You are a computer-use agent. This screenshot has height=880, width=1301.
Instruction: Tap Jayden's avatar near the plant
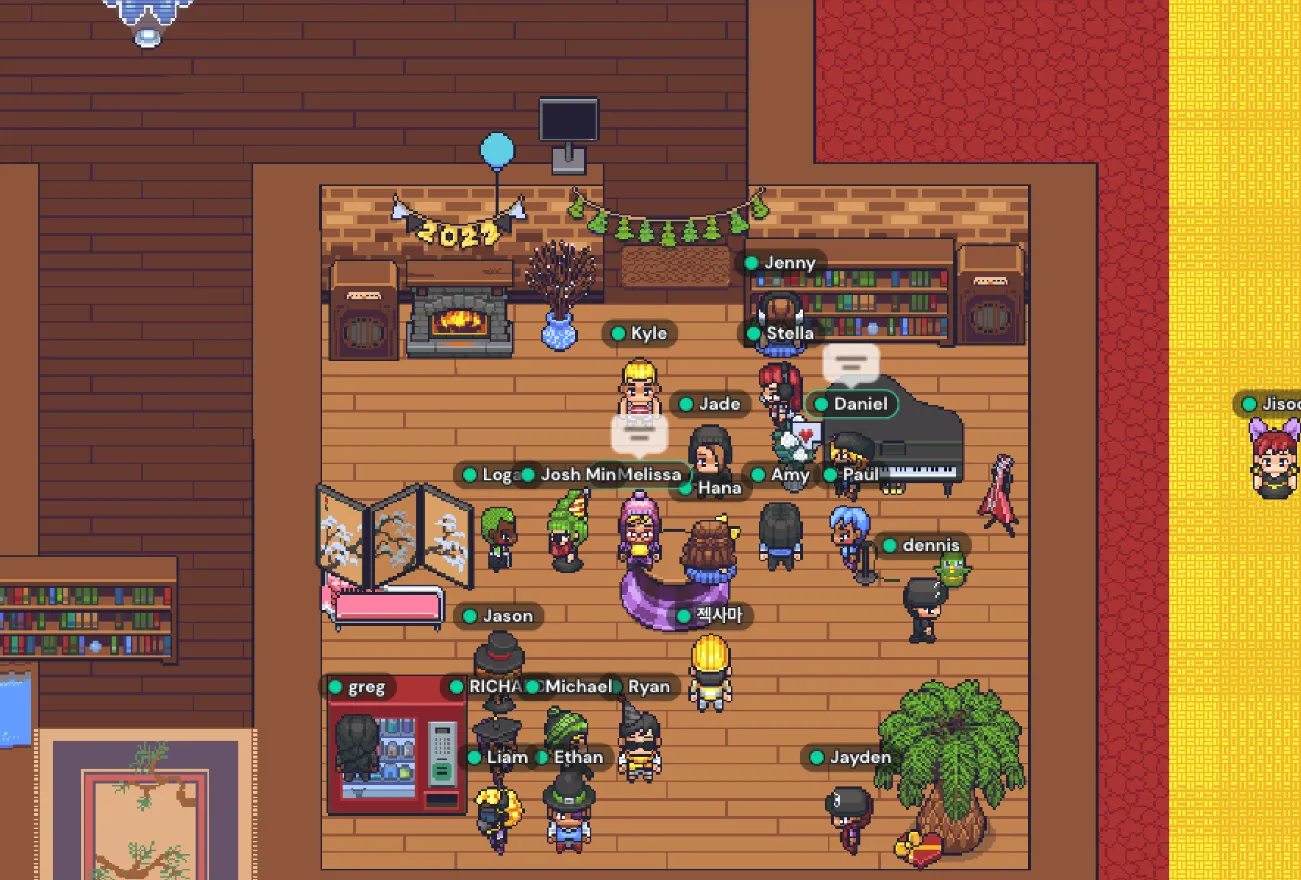(850, 814)
